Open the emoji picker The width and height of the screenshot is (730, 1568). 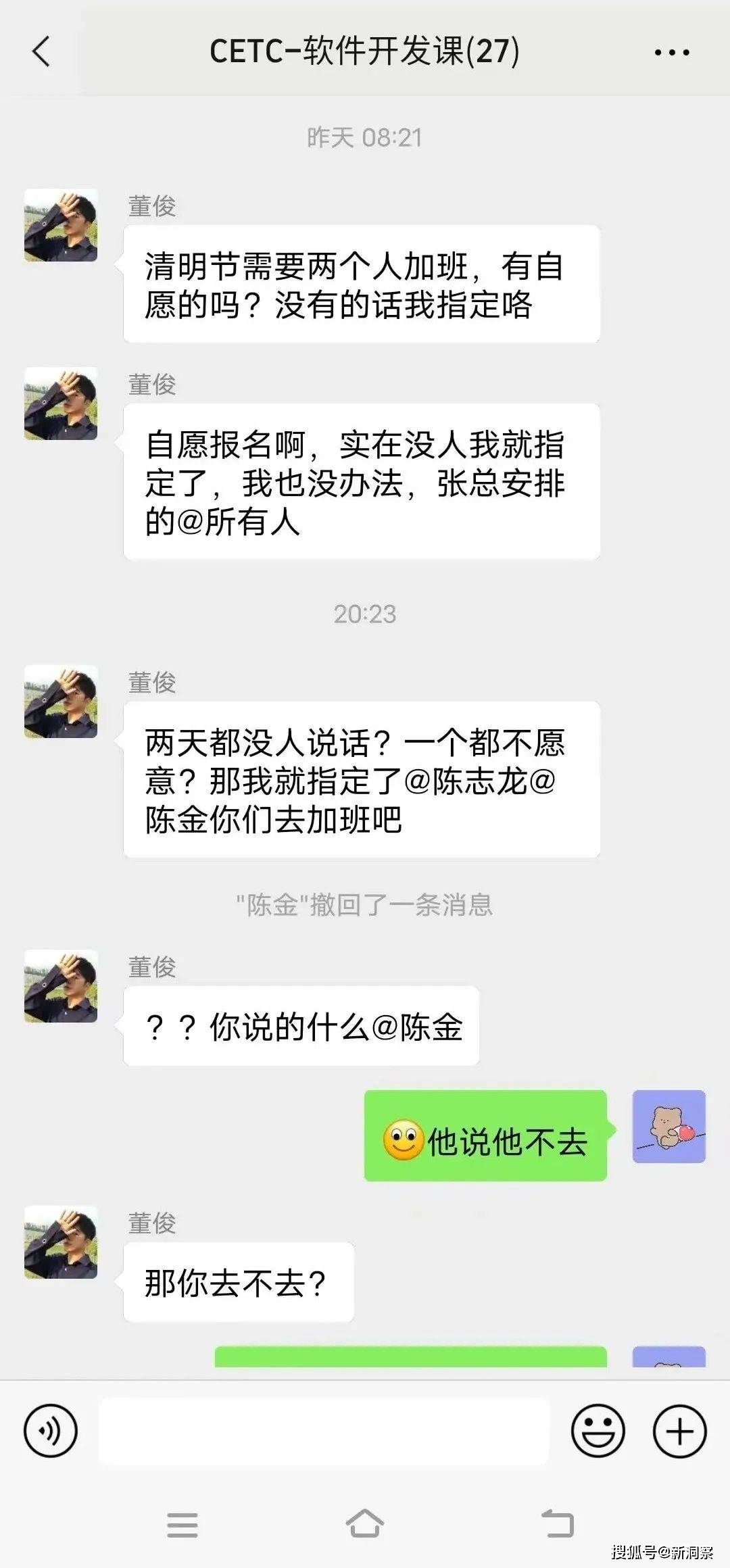click(x=598, y=1431)
